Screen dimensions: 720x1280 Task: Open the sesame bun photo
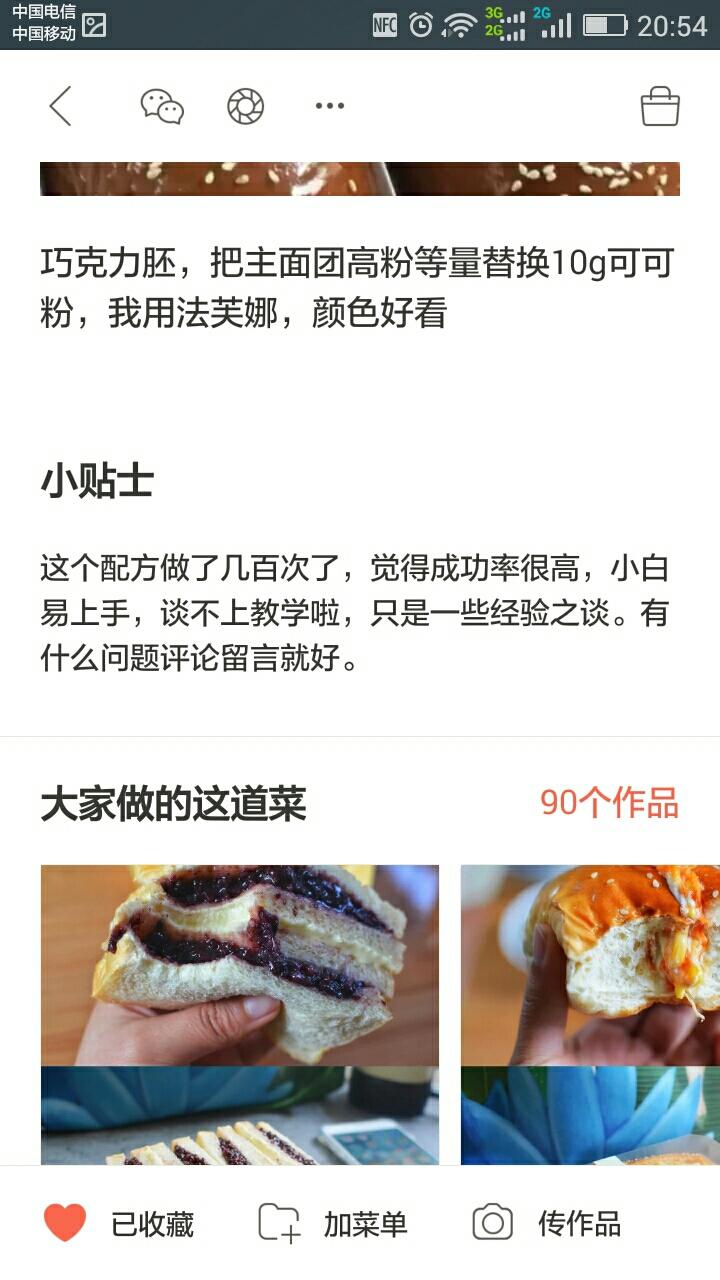point(590,1010)
